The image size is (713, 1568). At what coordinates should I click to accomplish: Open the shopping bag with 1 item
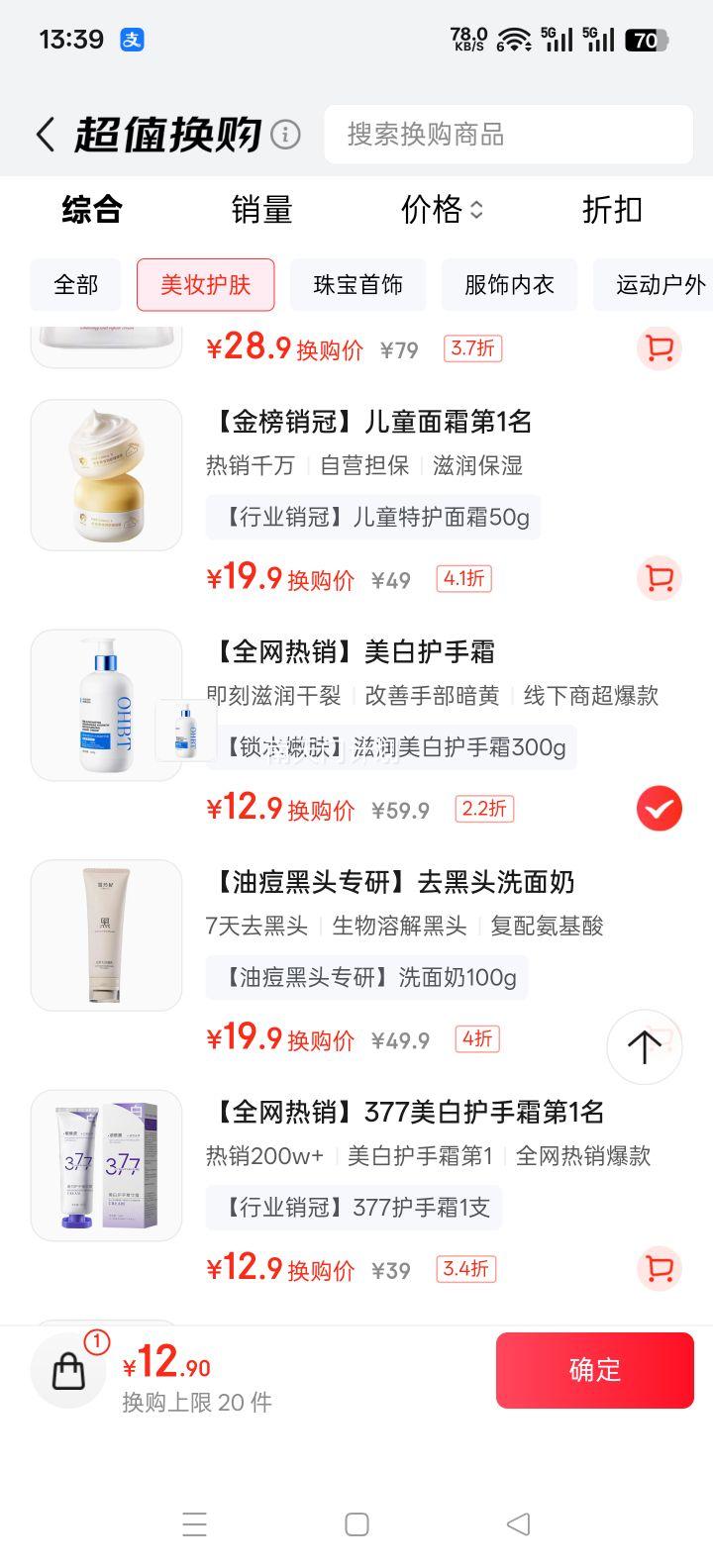(x=68, y=1370)
